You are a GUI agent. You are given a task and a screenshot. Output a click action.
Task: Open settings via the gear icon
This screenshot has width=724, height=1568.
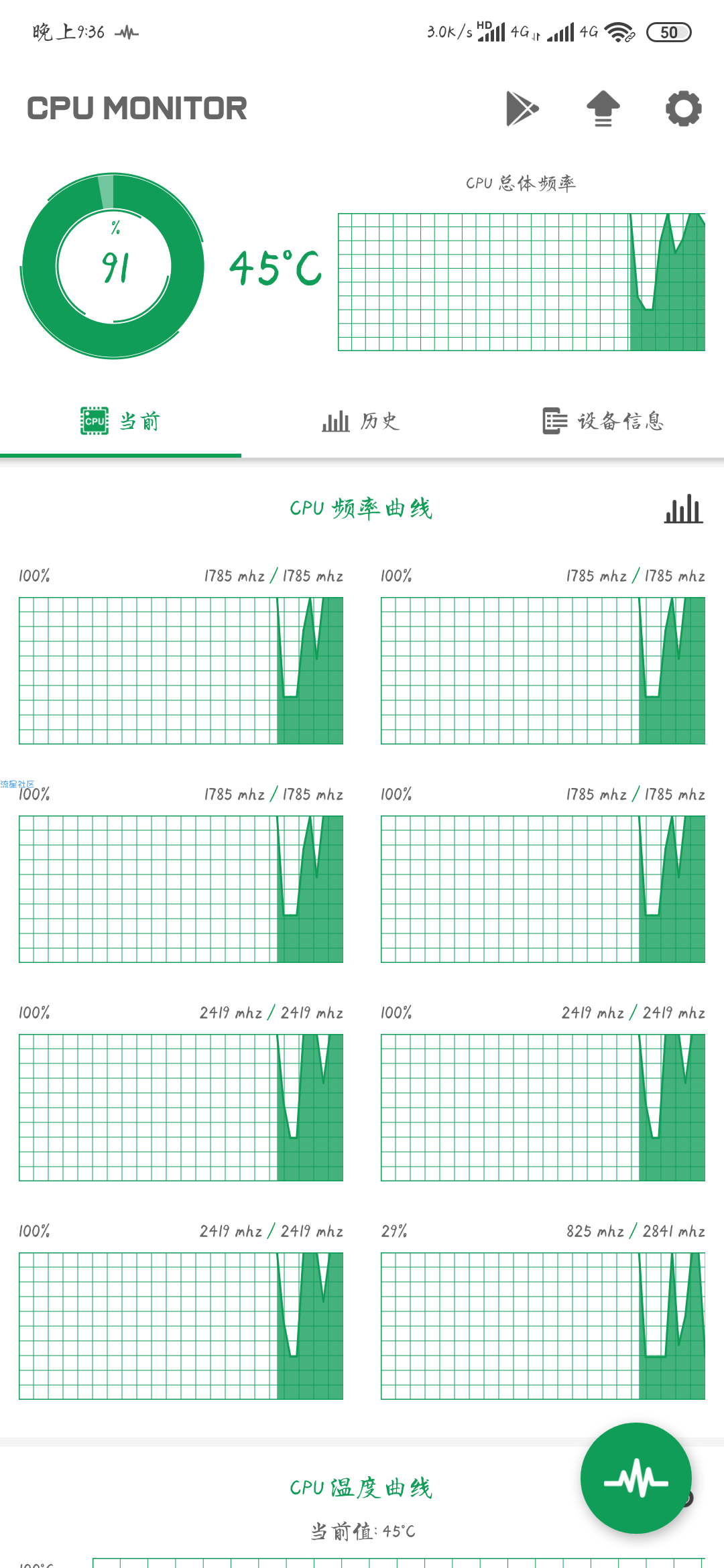pyautogui.click(x=683, y=109)
